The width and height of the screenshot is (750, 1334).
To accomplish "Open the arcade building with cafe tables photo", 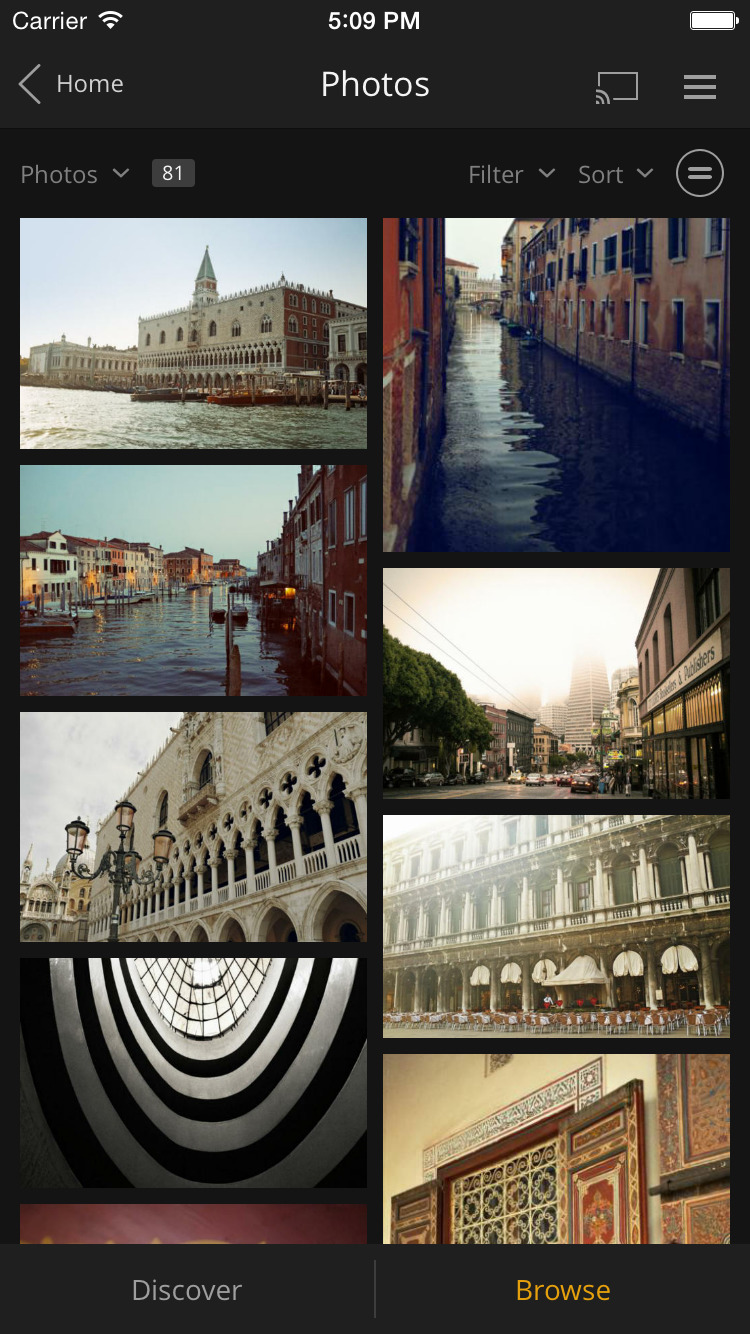I will (x=556, y=926).
